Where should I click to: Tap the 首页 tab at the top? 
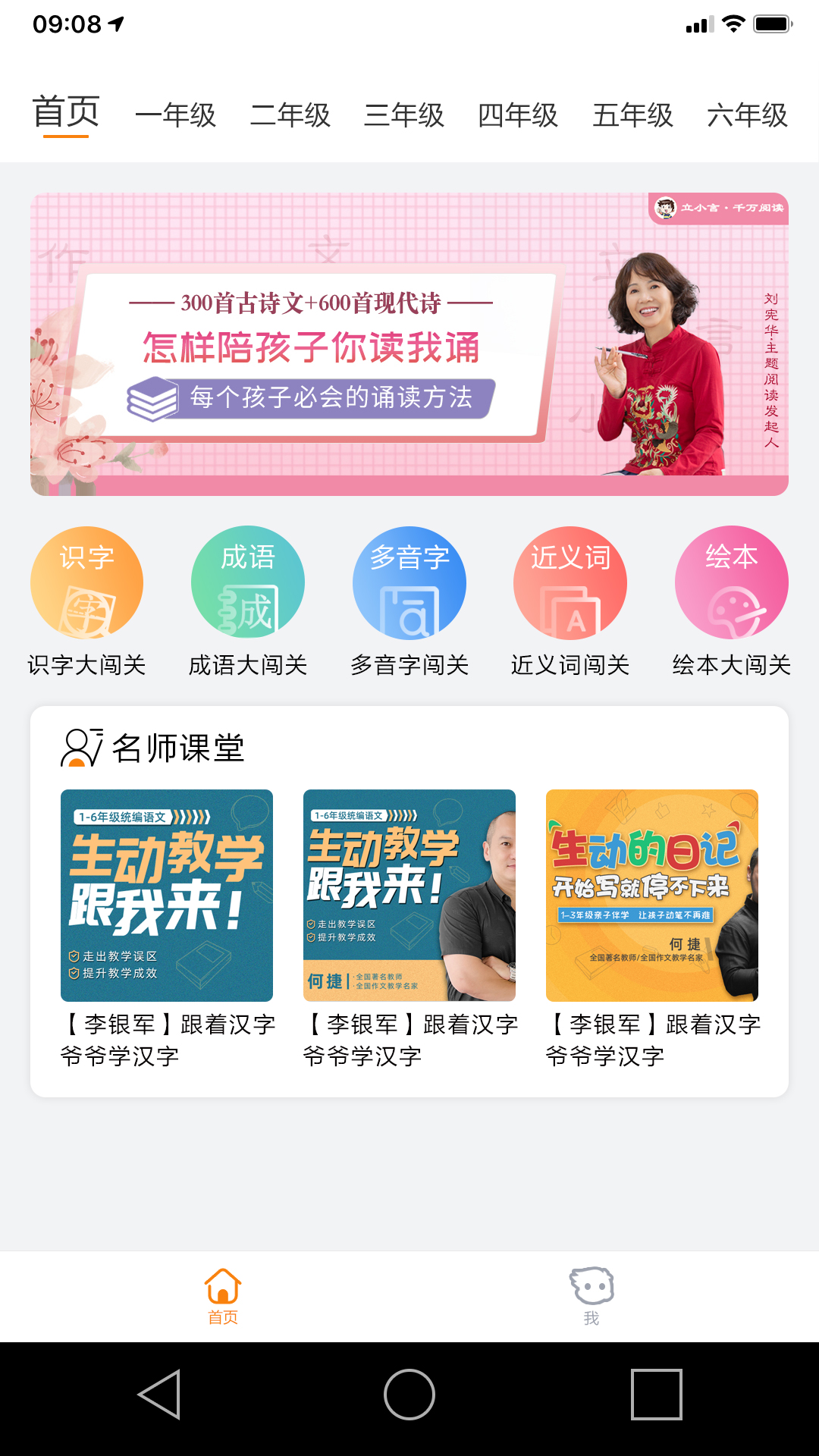[x=66, y=114]
